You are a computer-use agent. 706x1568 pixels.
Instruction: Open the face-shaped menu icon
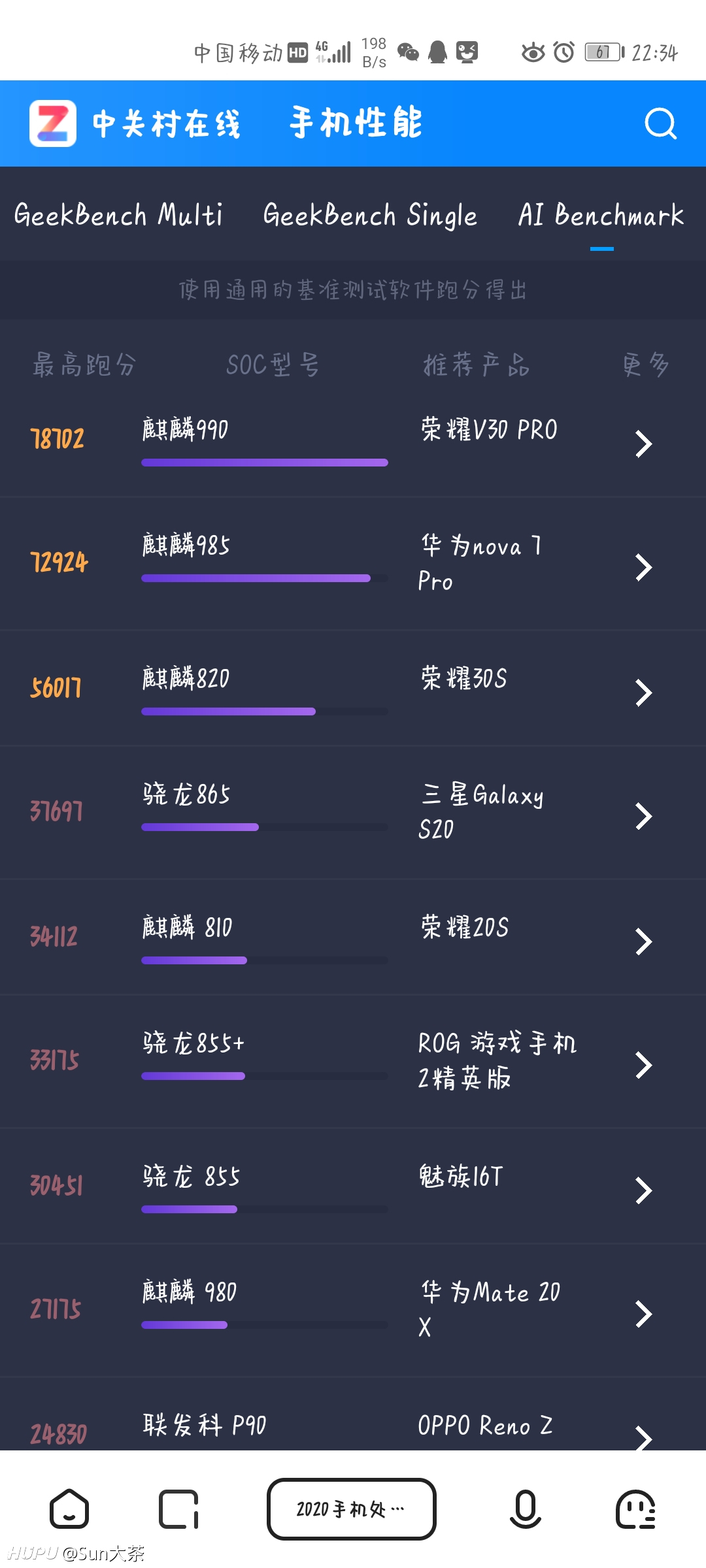pyautogui.click(x=636, y=1509)
